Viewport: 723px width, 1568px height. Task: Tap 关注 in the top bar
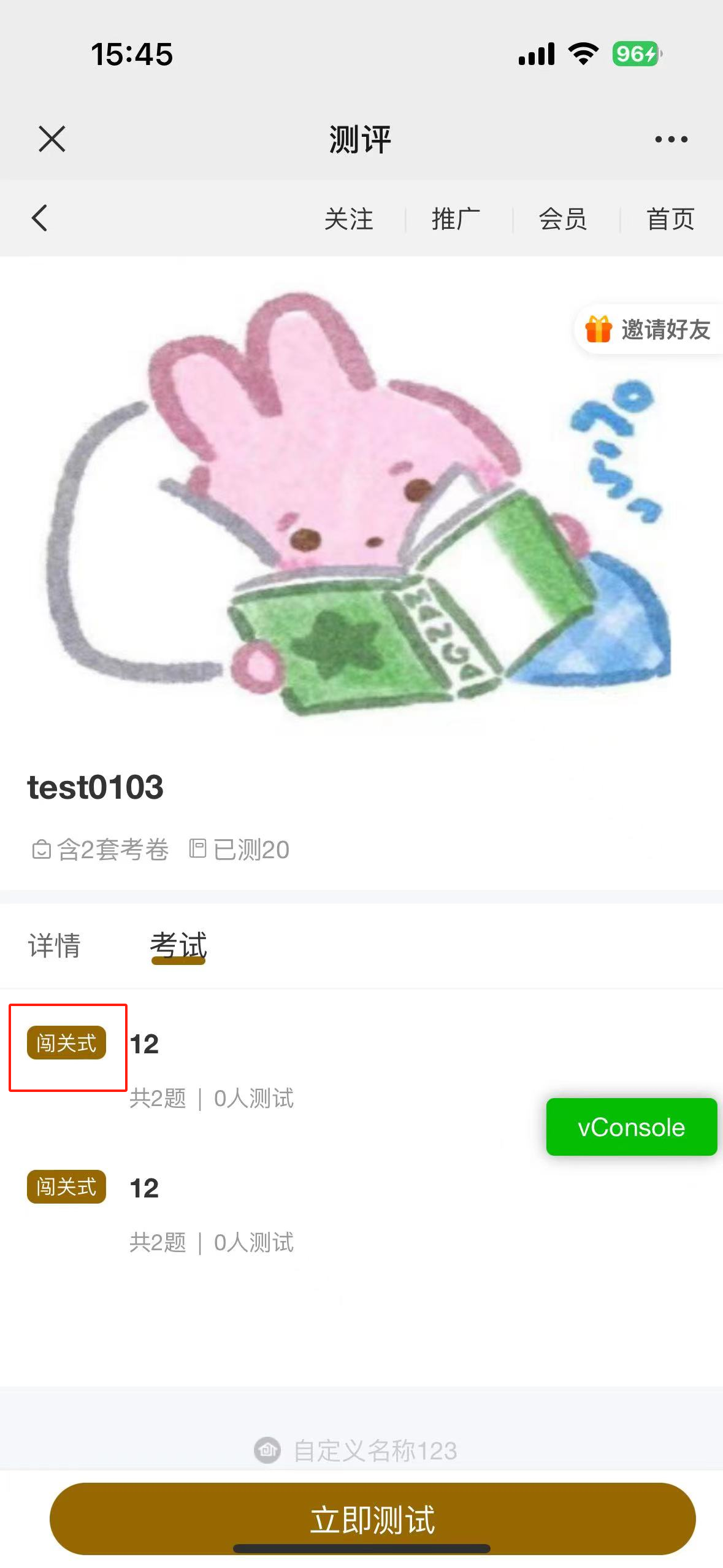[x=348, y=219]
